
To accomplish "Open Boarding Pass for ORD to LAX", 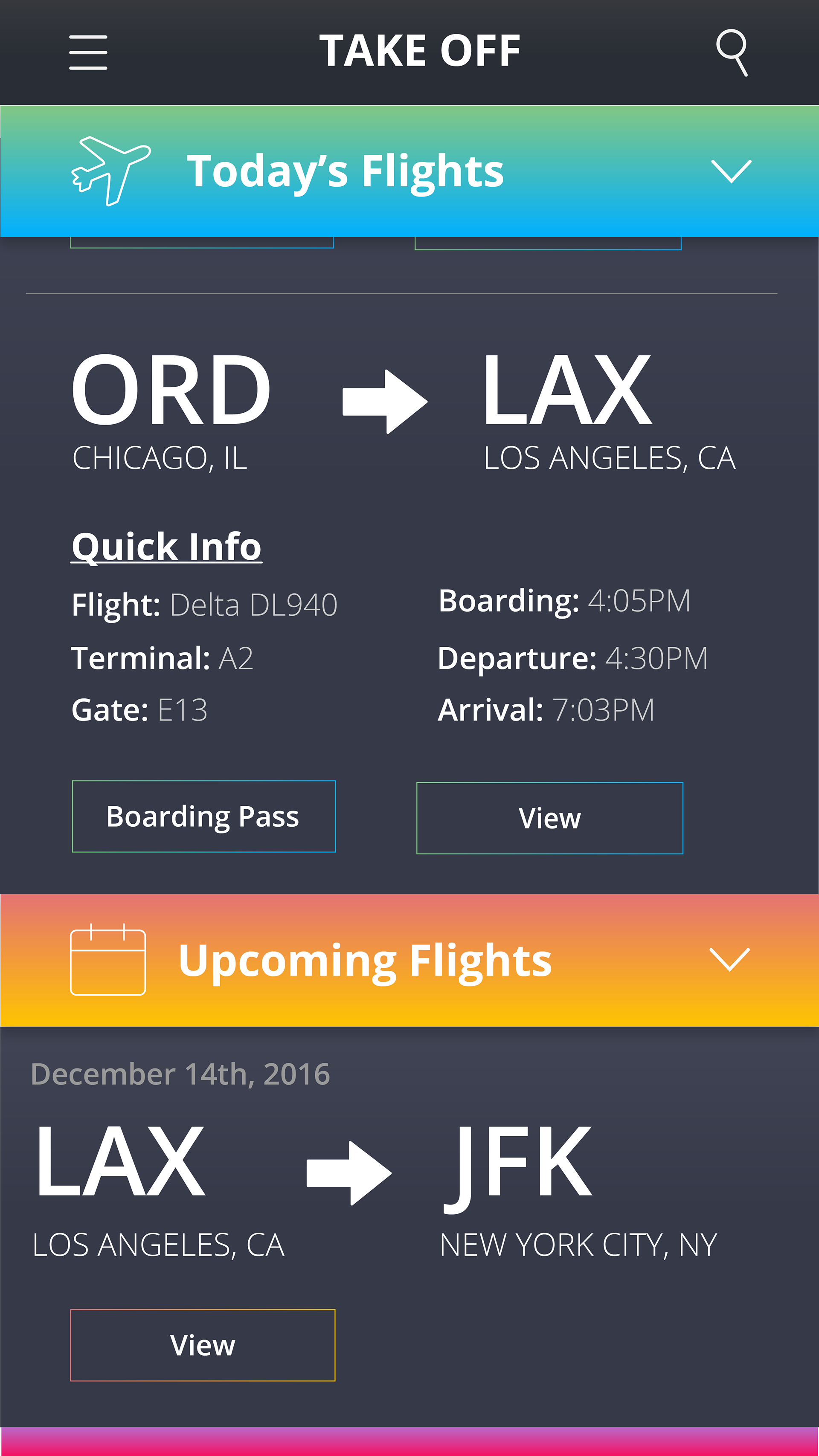I will tap(203, 816).
